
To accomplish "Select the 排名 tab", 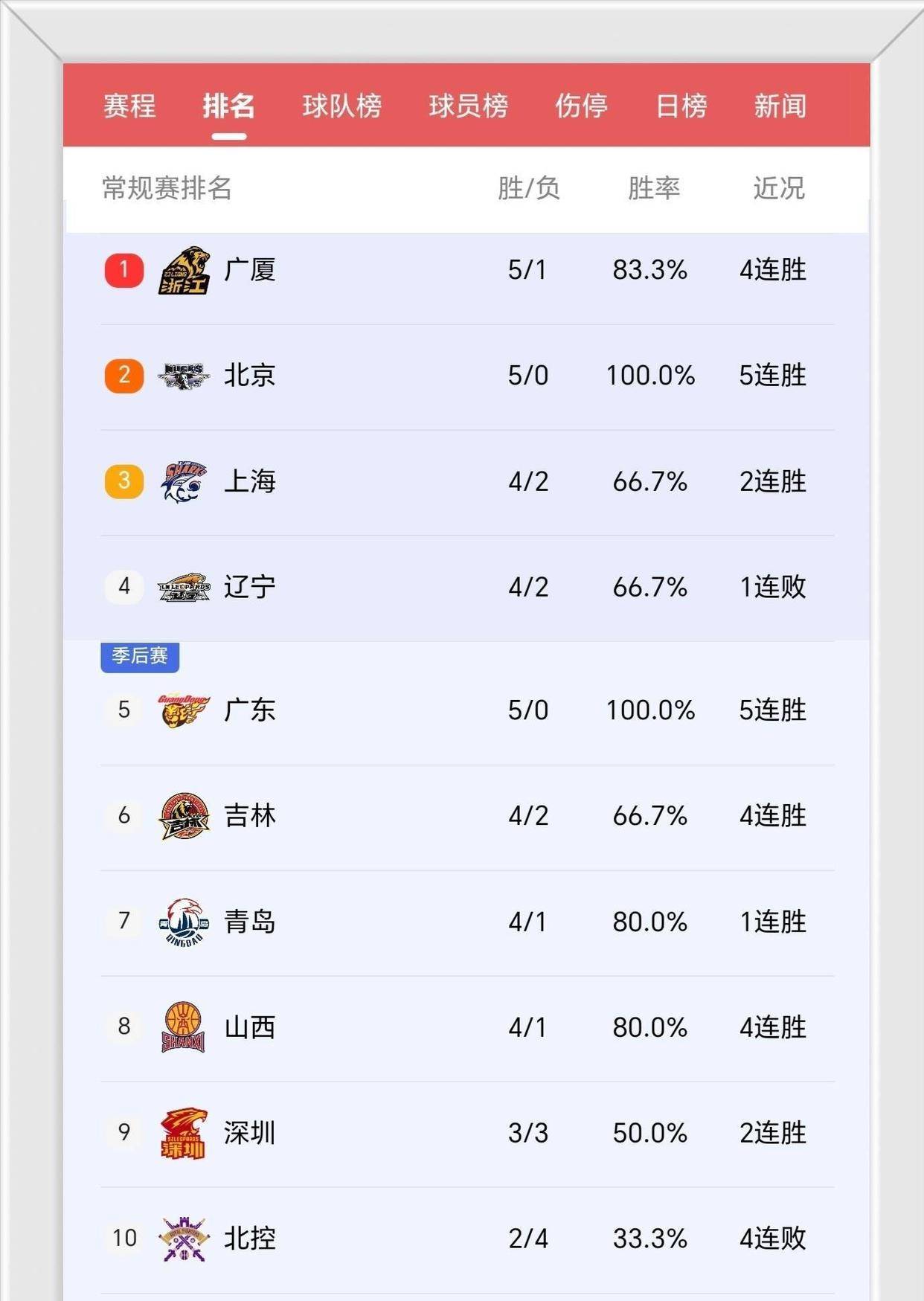I will [x=228, y=106].
